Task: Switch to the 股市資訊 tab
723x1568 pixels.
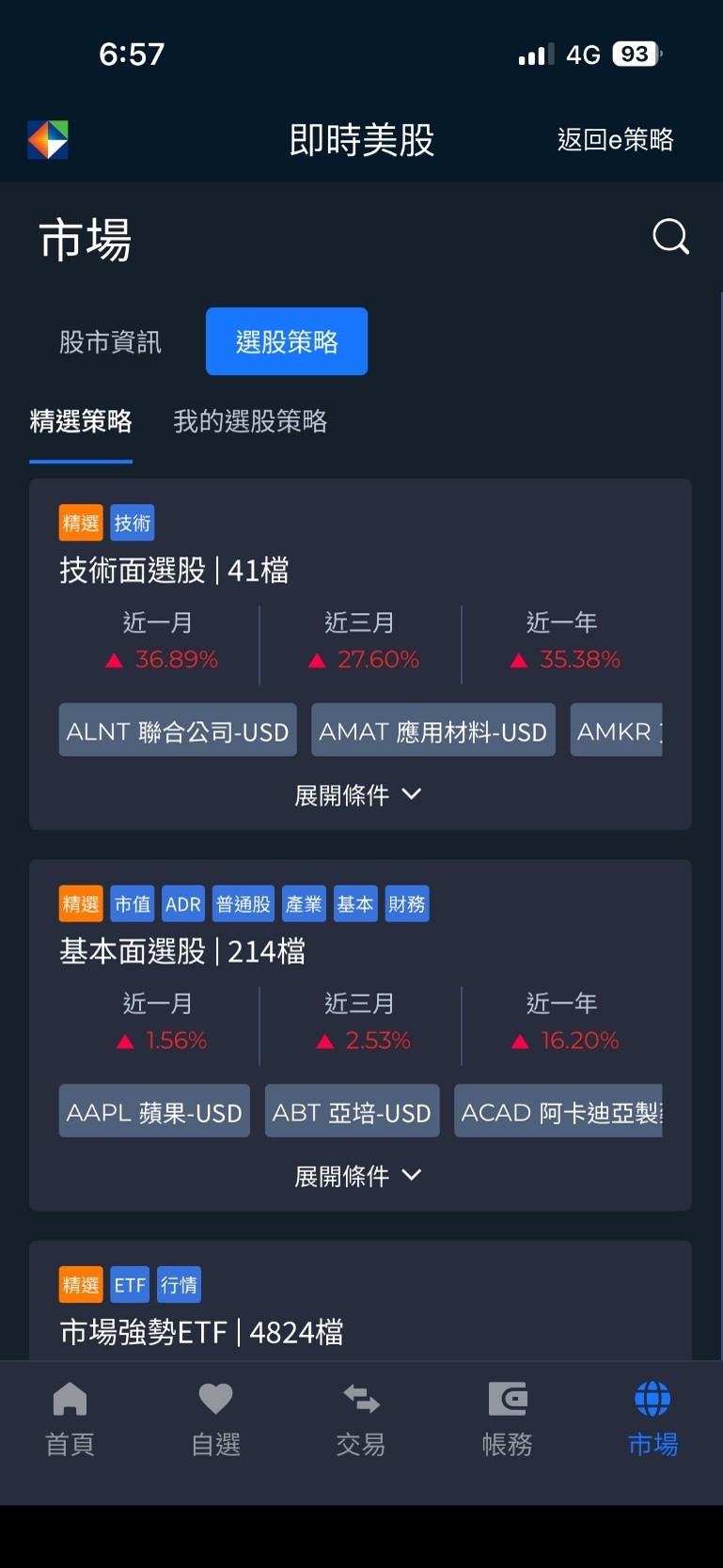Action: (110, 341)
